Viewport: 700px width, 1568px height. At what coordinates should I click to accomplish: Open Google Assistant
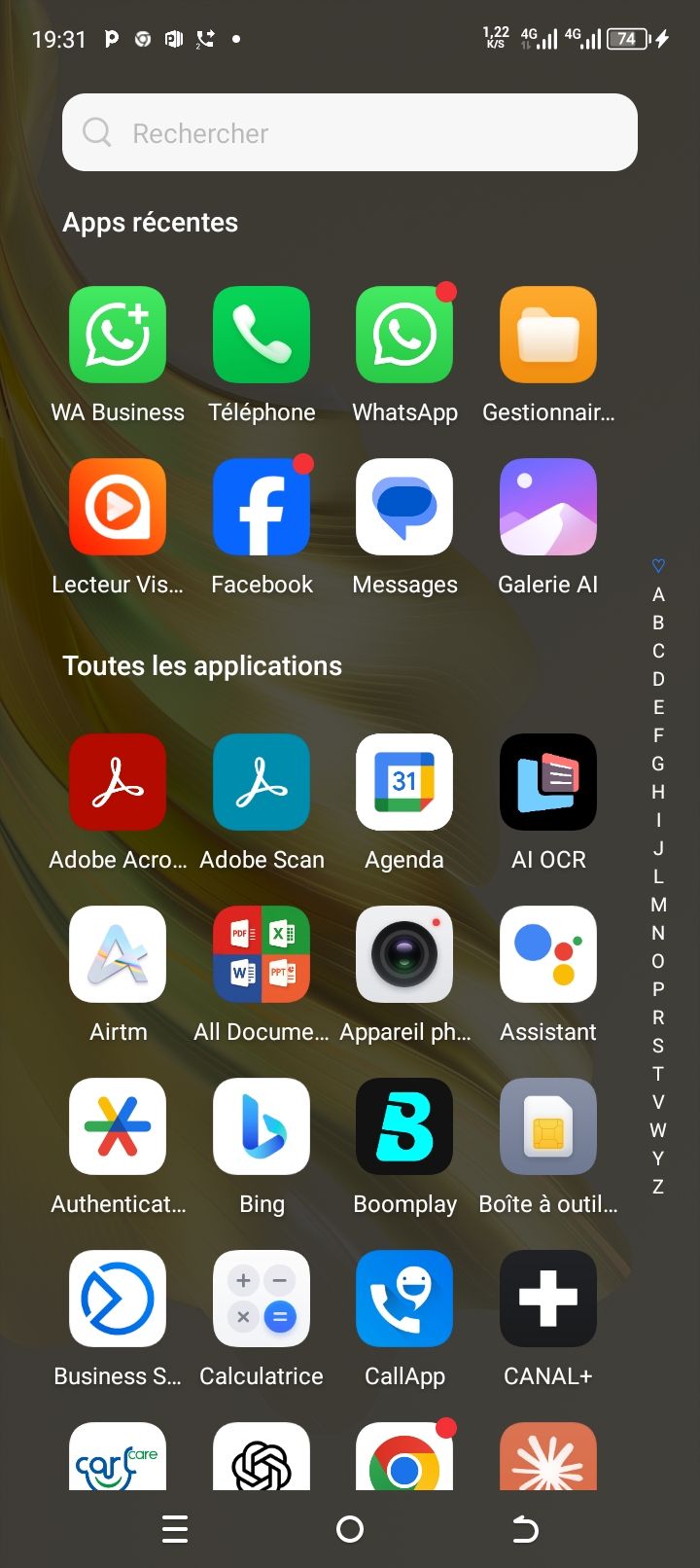pyautogui.click(x=548, y=954)
